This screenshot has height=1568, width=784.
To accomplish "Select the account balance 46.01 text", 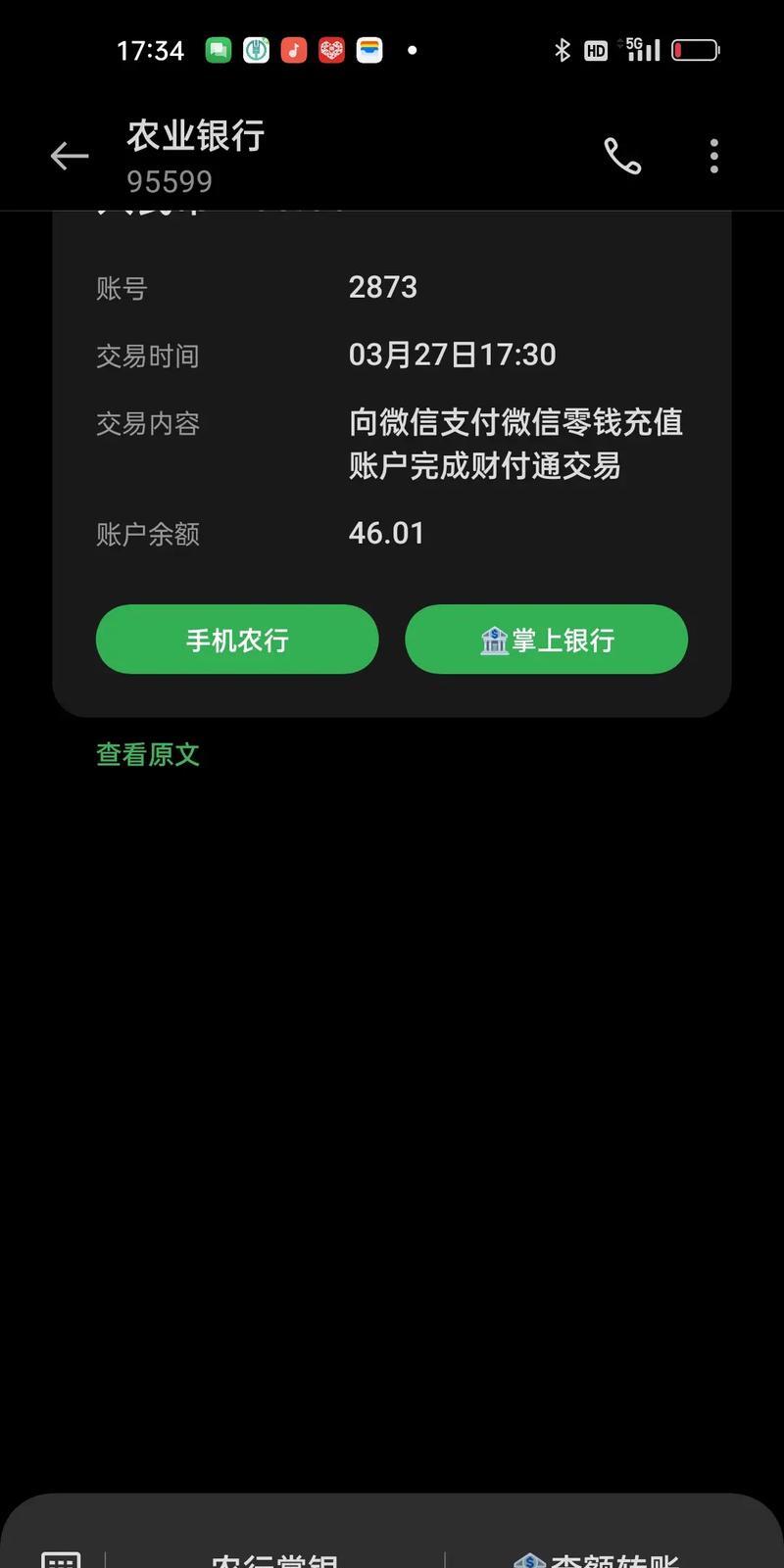I will [x=387, y=533].
